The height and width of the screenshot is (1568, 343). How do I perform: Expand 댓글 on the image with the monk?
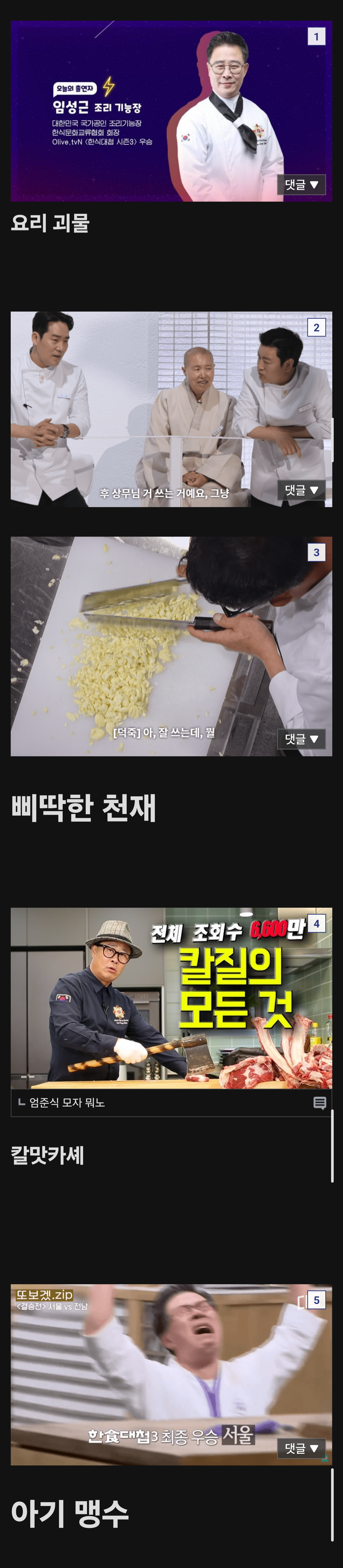302,490
